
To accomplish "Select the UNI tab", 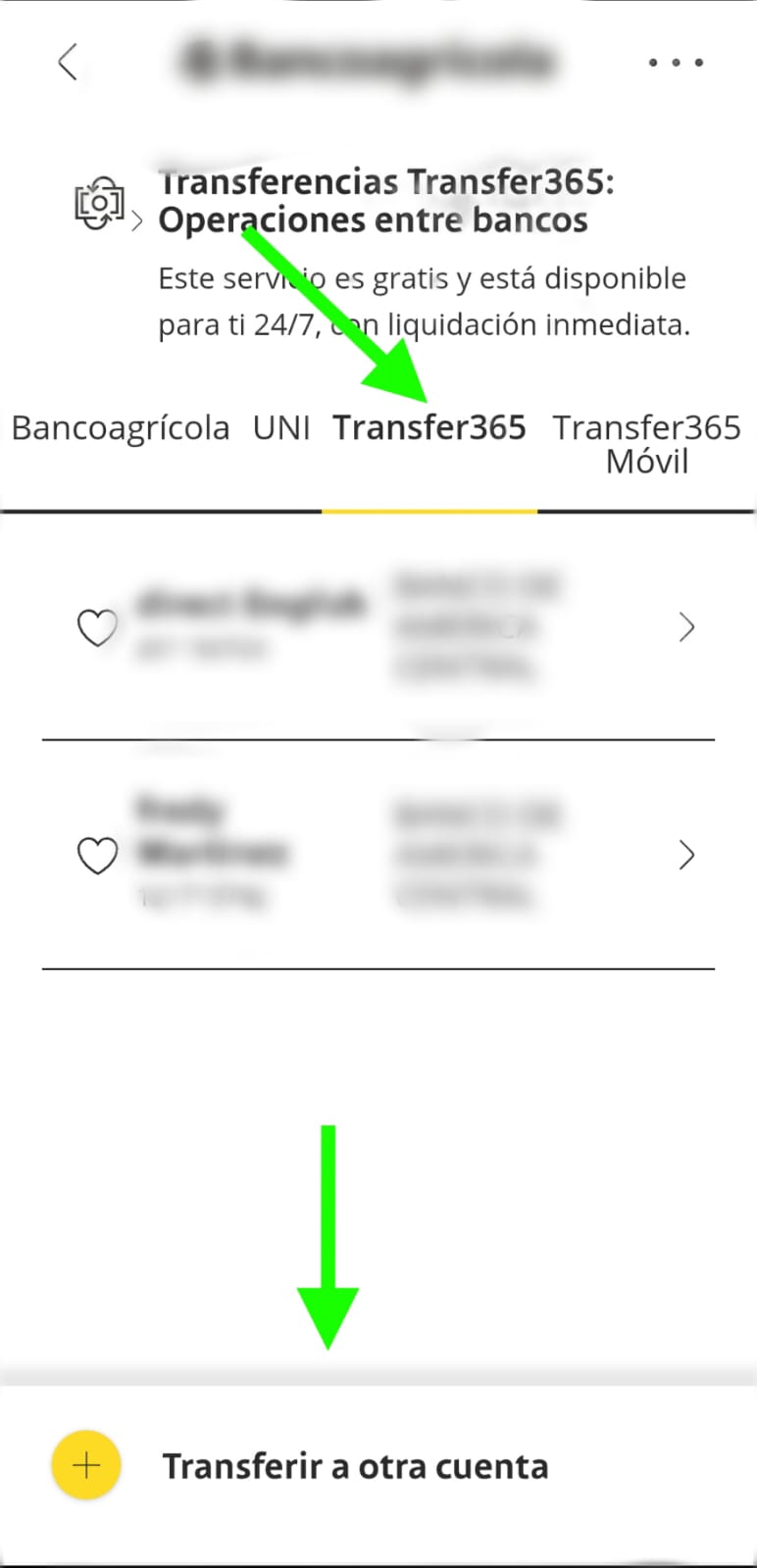I will click(281, 428).
